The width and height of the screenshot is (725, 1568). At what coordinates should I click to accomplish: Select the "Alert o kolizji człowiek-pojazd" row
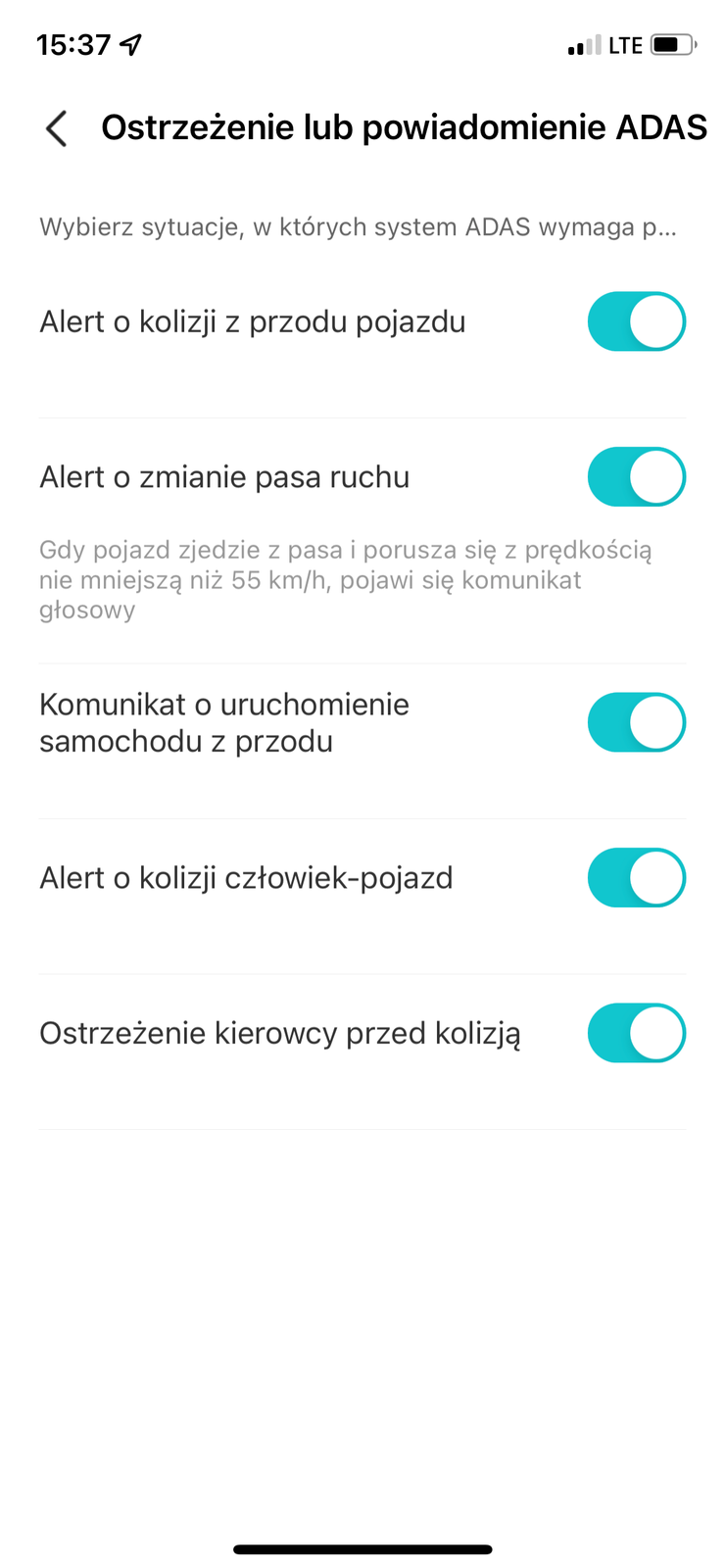pyautogui.click(x=245, y=877)
